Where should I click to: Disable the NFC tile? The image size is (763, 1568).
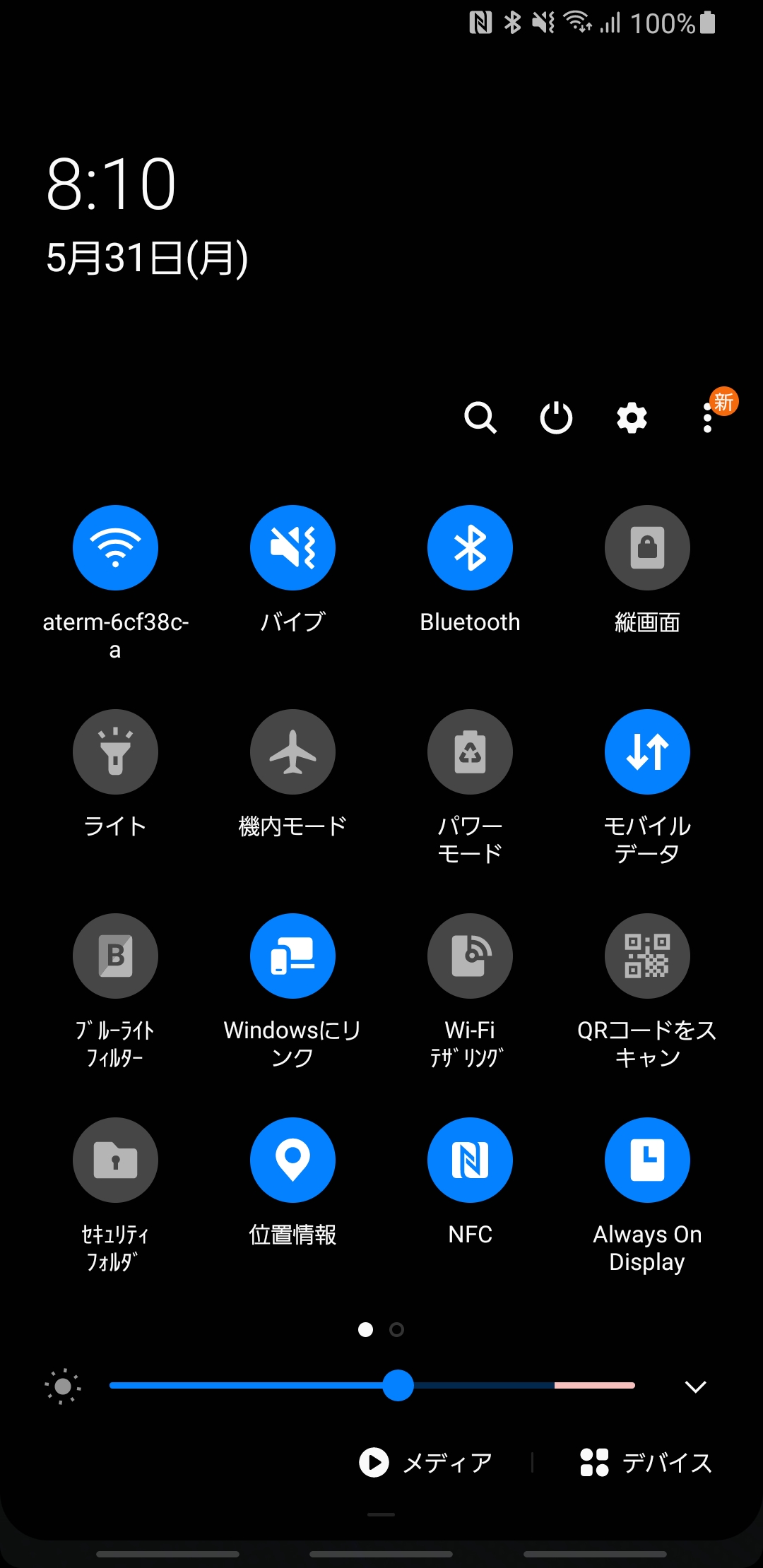[470, 1160]
